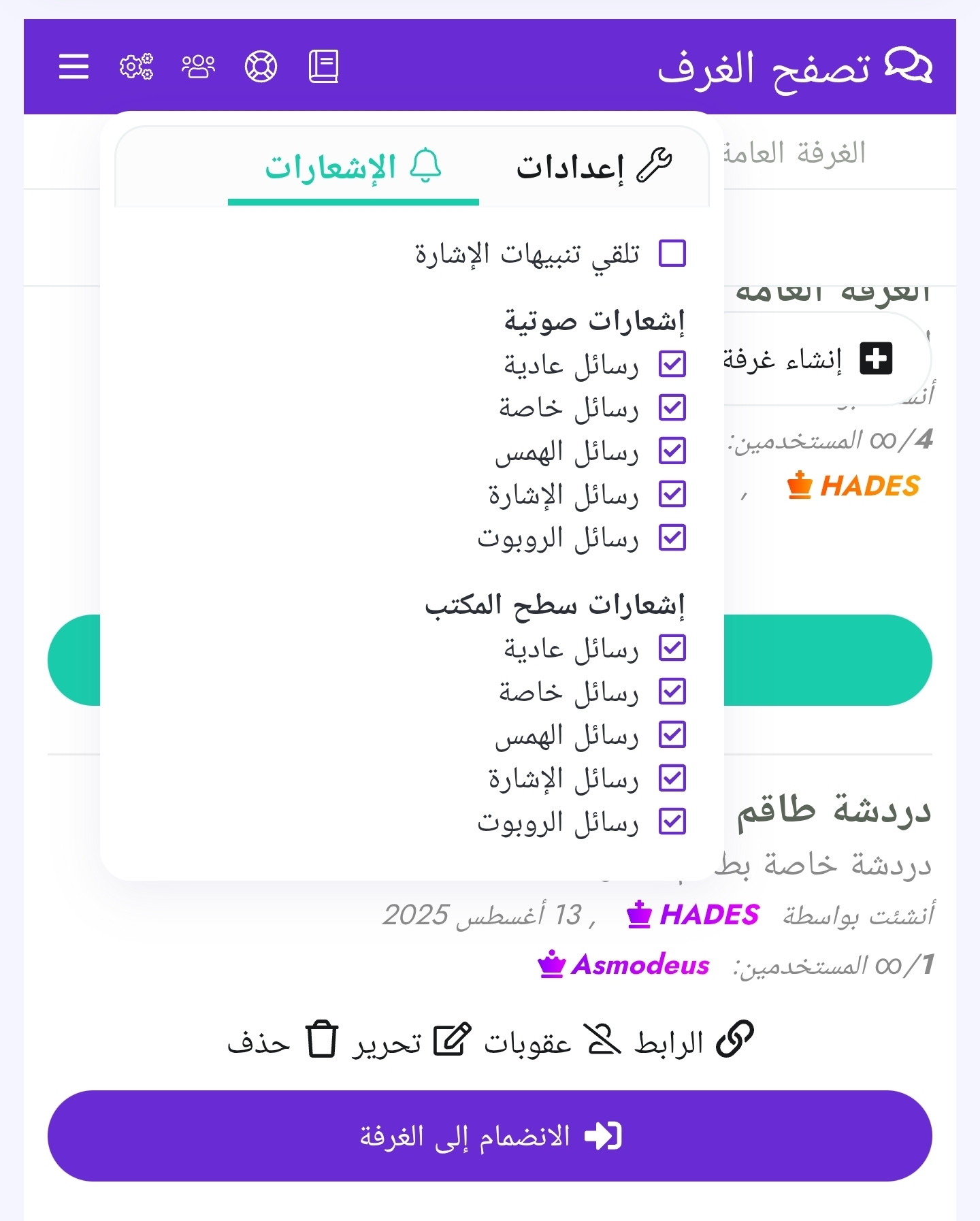Image resolution: width=980 pixels, height=1221 pixels.
Task: Disable رسائل الروبوت under إشعارات سطح المكتب
Action: (672, 821)
